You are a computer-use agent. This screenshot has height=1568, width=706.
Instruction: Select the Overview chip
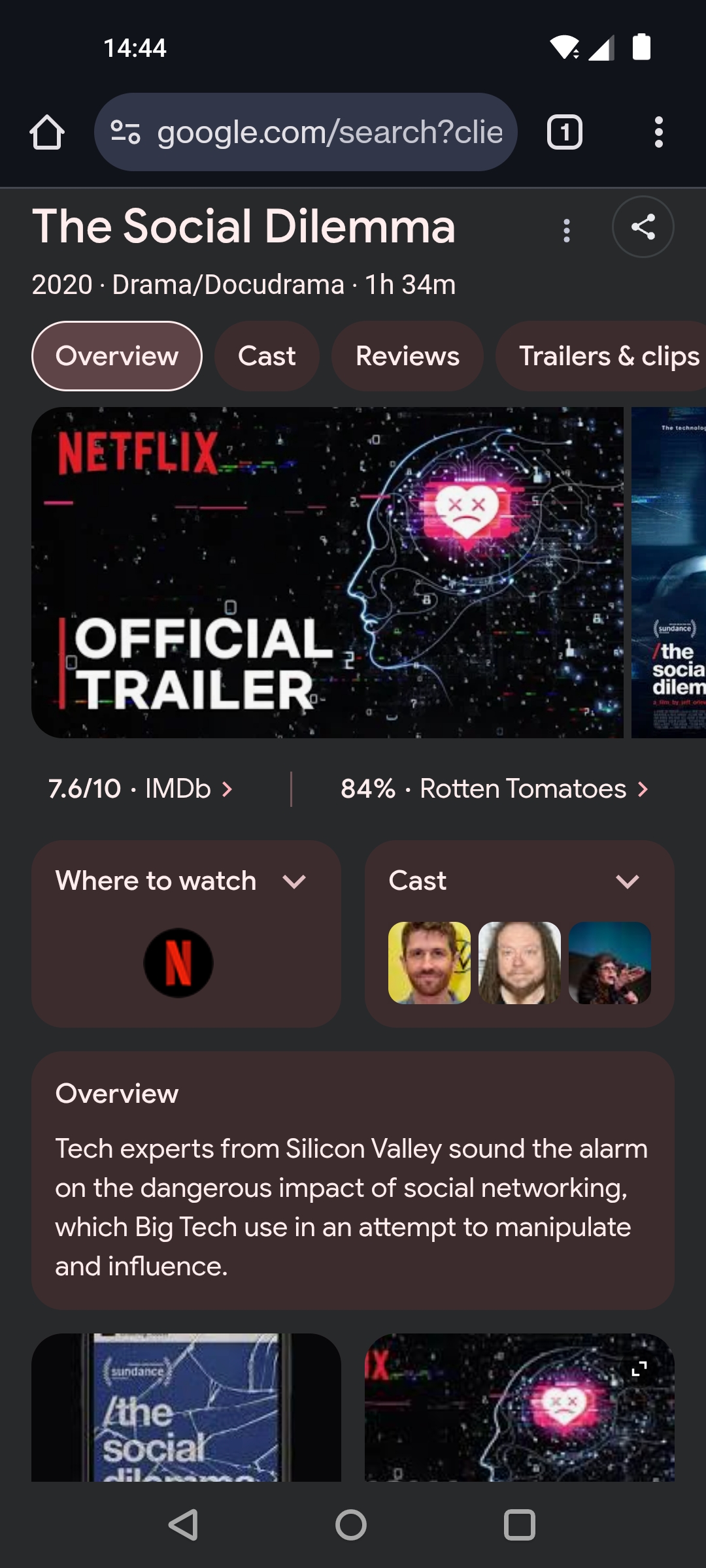(116, 356)
